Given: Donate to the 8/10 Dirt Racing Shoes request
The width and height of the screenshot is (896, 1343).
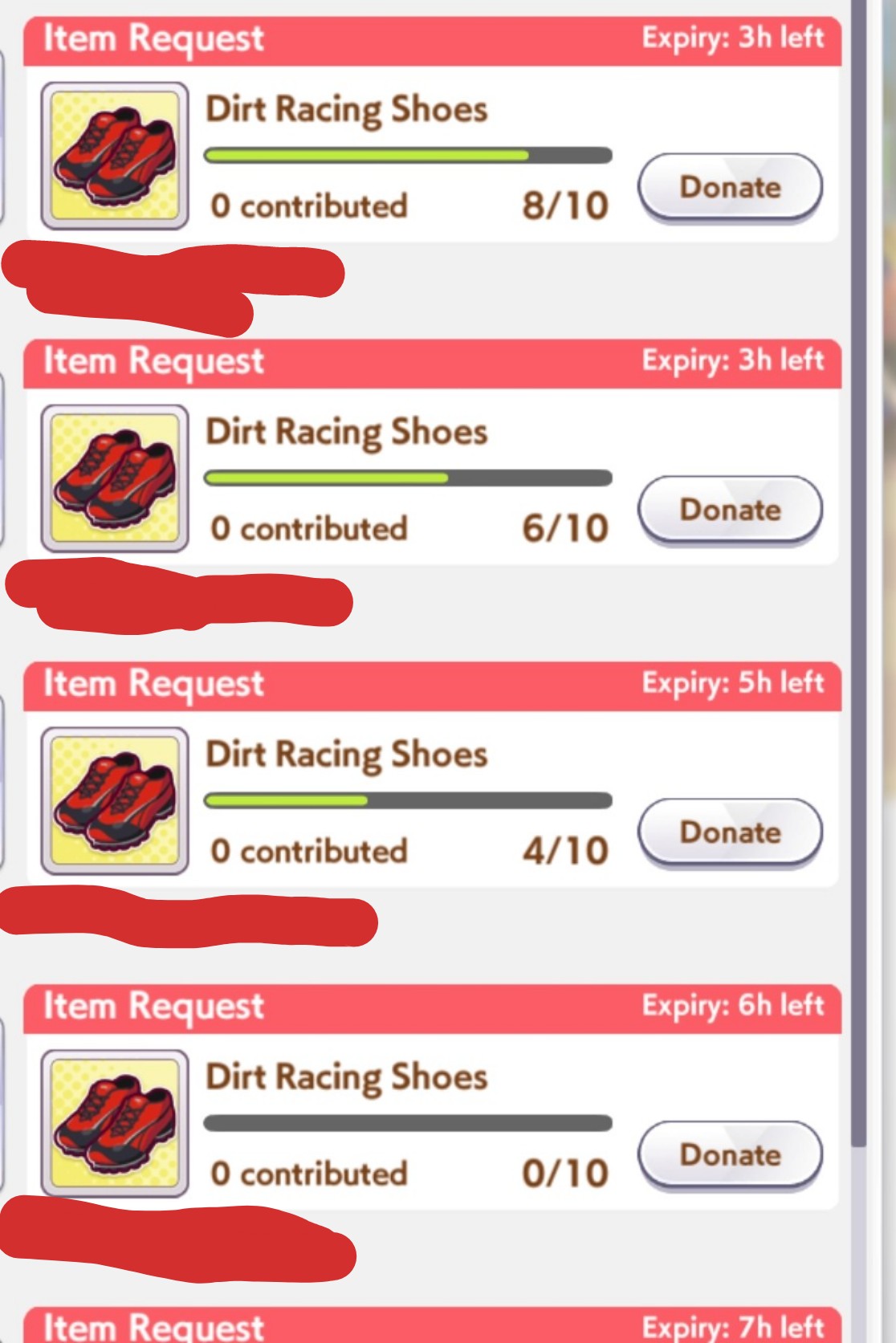Looking at the screenshot, I should tap(730, 188).
